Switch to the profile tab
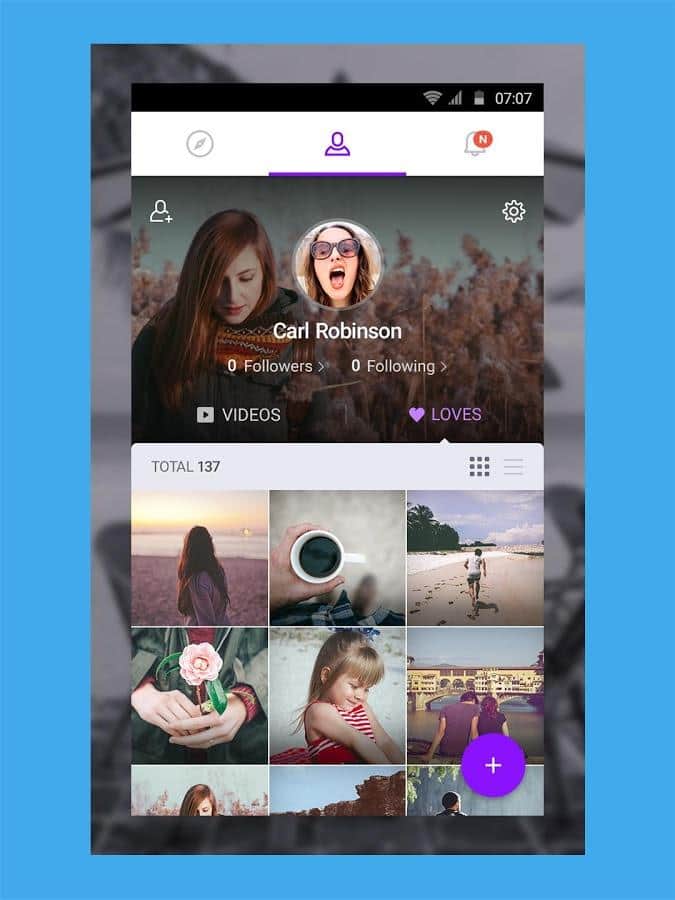Image resolution: width=675 pixels, height=900 pixels. [337, 144]
